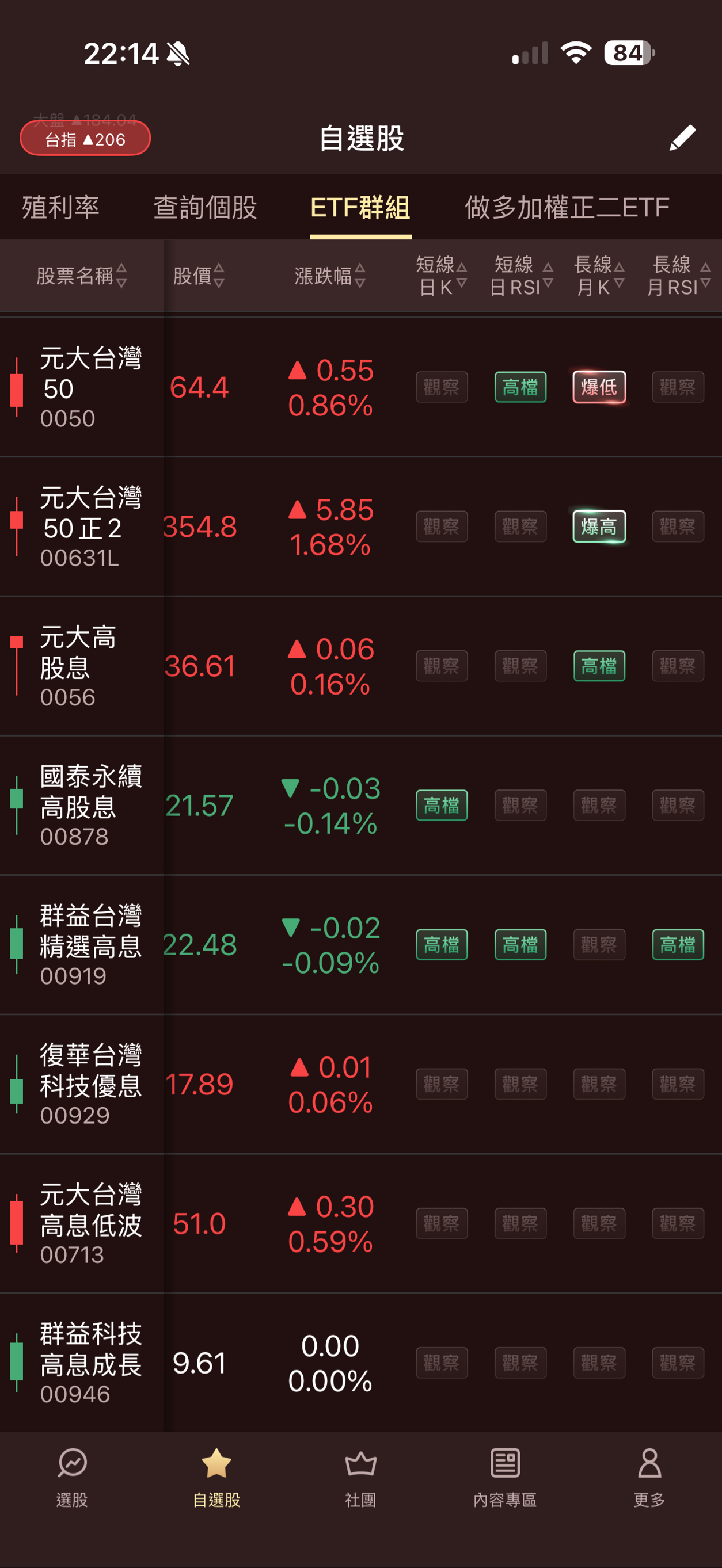Toggle the 爆高 indicator for 元大台灣50正2
The width and height of the screenshot is (722, 1568).
[599, 526]
